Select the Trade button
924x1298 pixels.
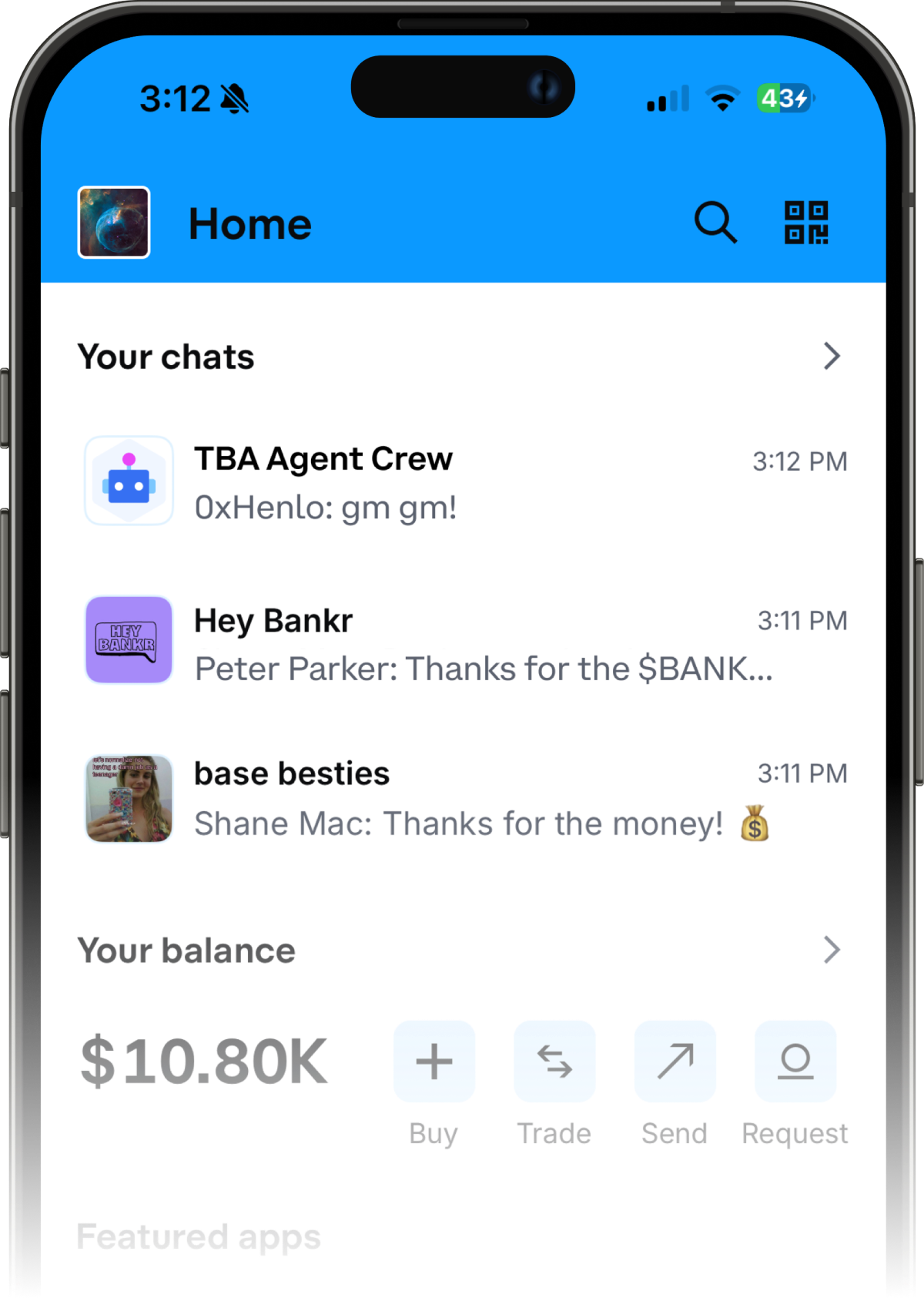pos(554,1062)
